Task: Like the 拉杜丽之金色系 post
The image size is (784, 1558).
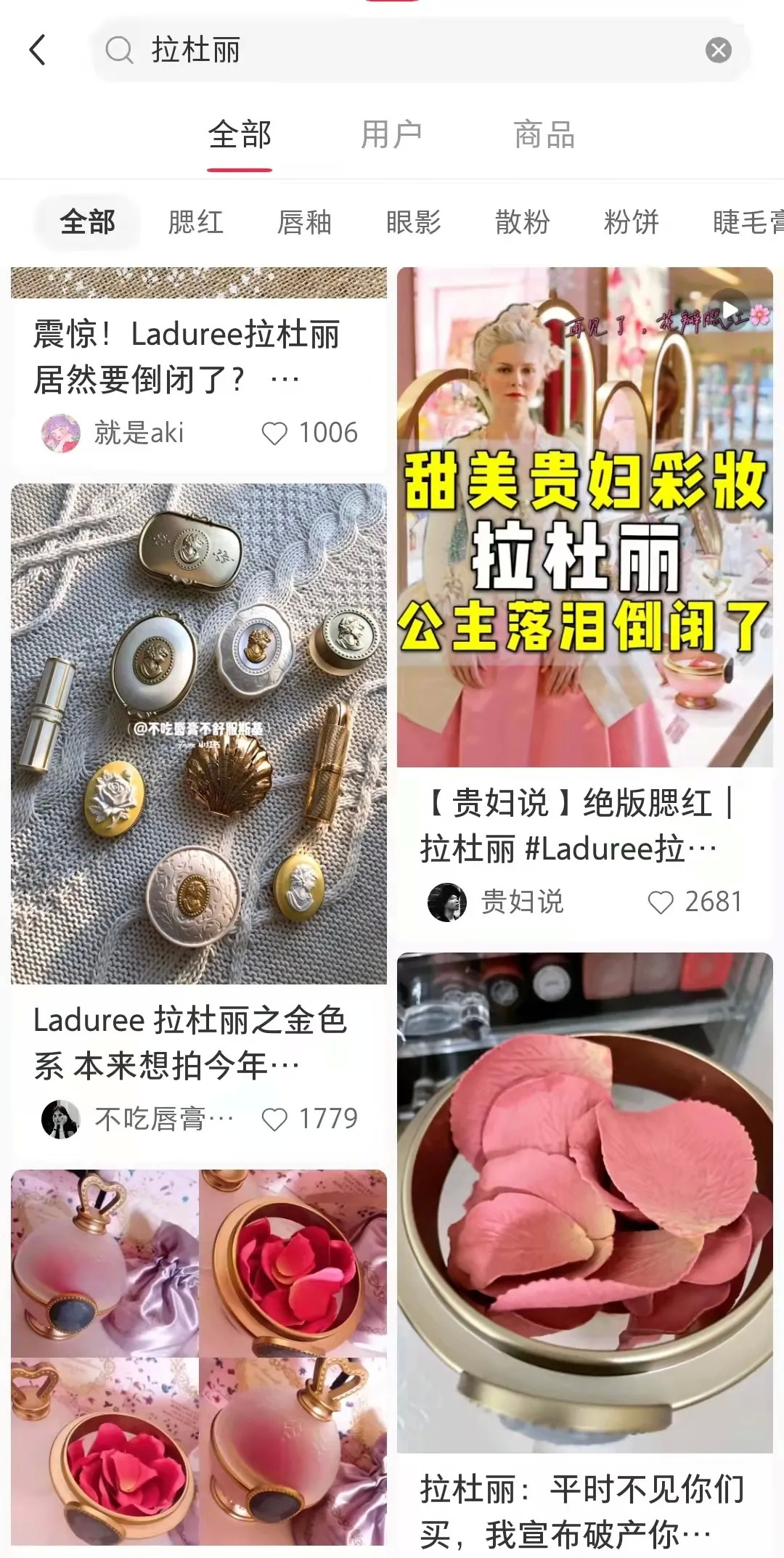Action: coord(274,1119)
